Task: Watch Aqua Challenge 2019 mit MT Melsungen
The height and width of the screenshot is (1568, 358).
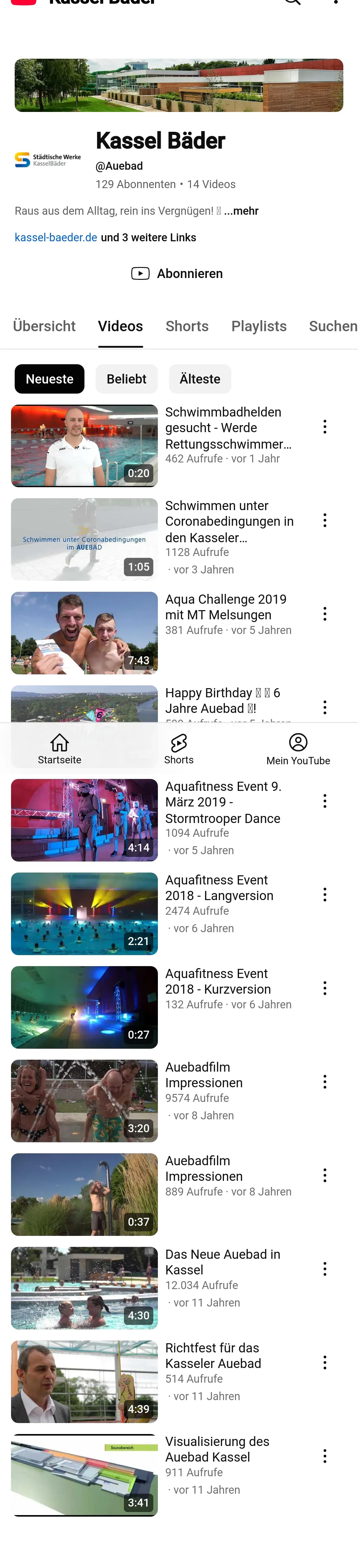Action: (x=84, y=633)
